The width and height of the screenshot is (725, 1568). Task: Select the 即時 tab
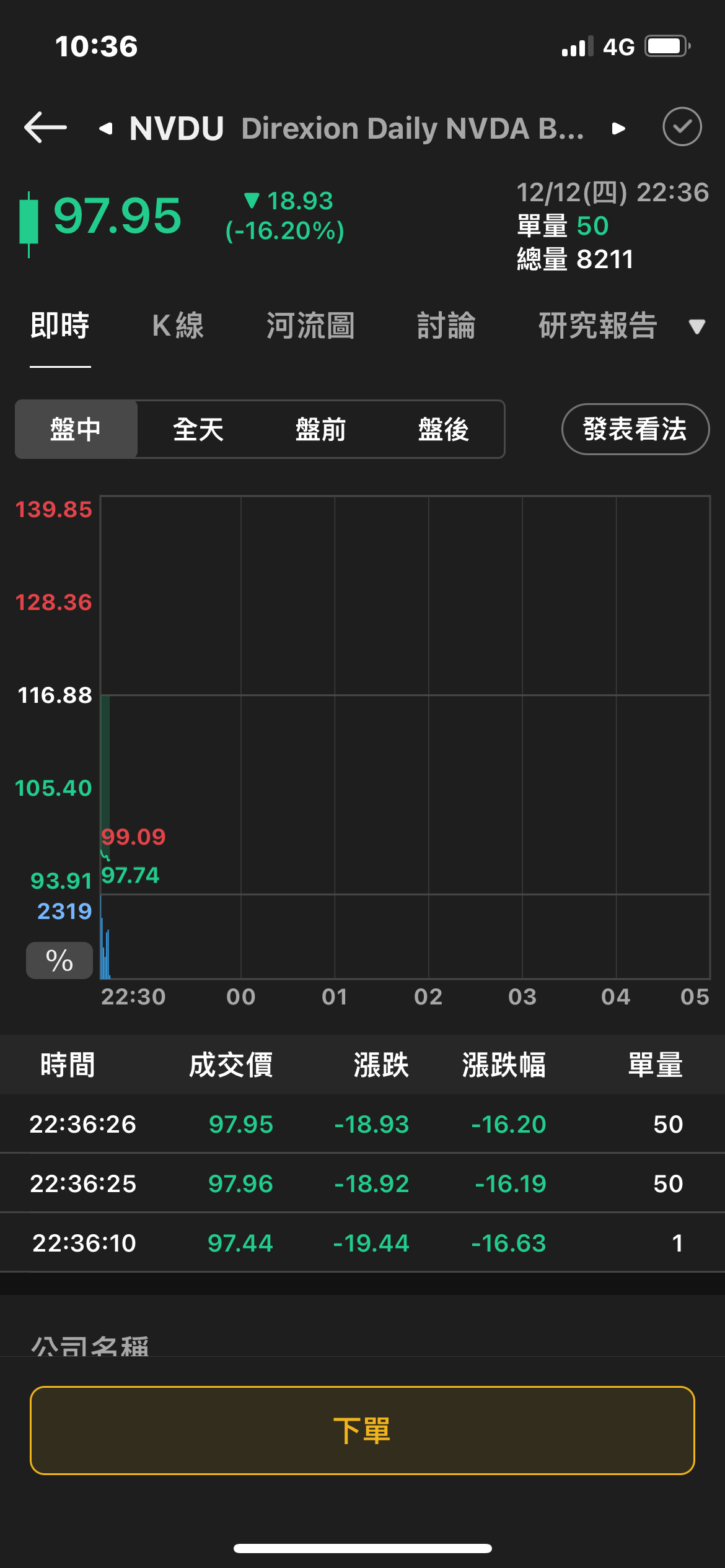point(60,326)
